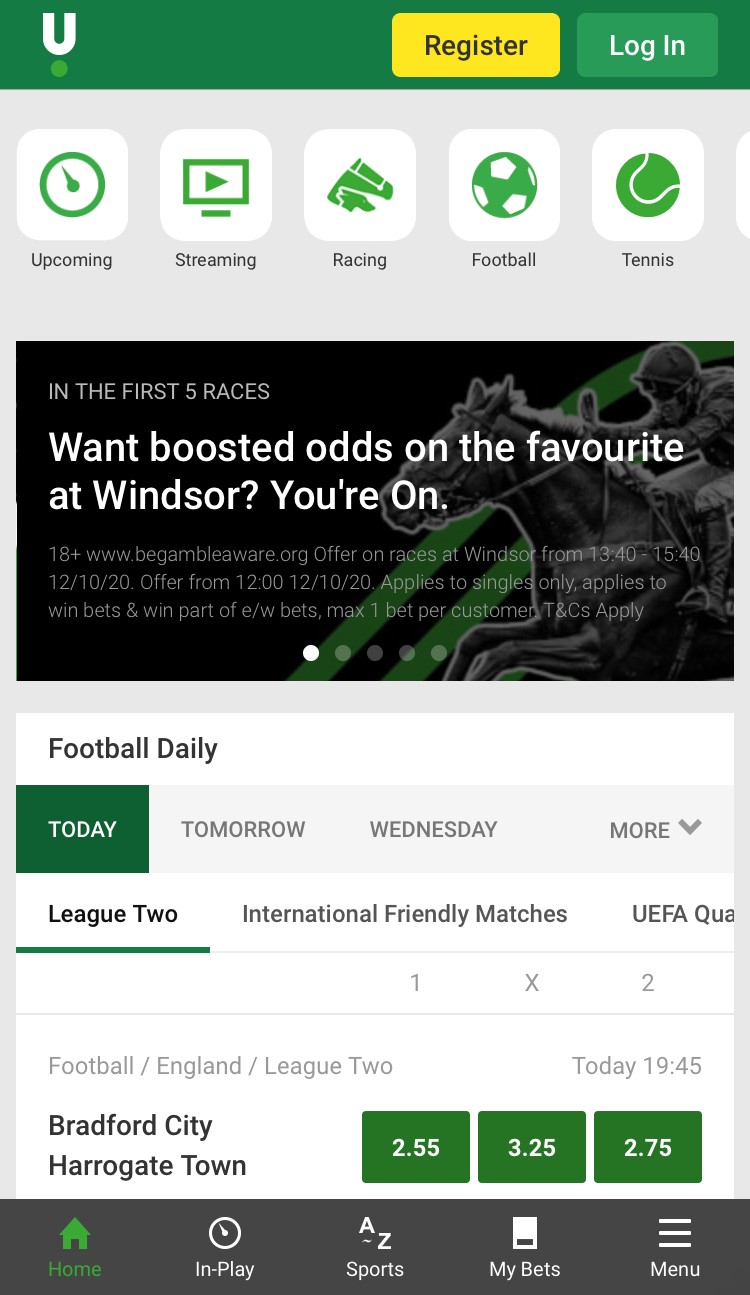
Task: Go to the Racing section
Action: [360, 200]
